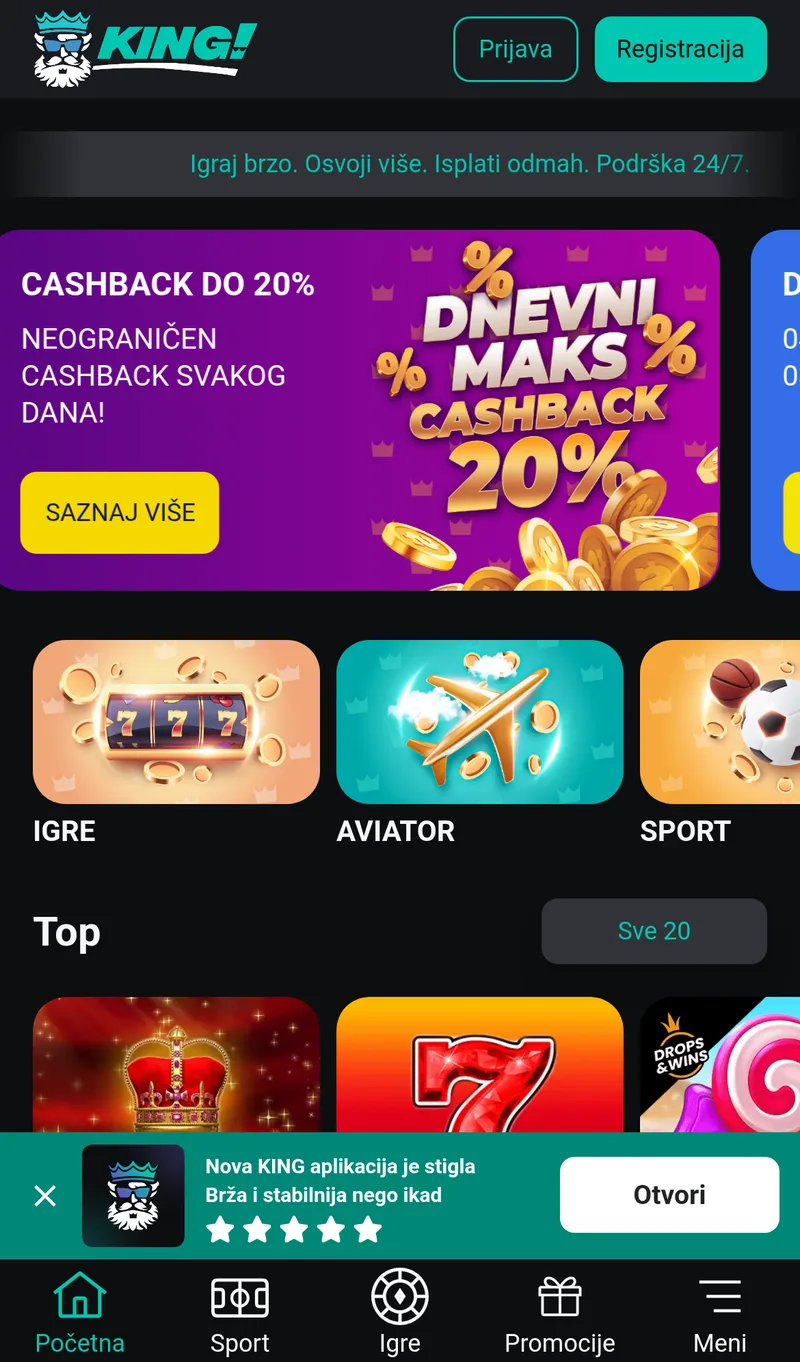The height and width of the screenshot is (1362, 800).
Task: Switch to the Sport tab
Action: point(240,1312)
